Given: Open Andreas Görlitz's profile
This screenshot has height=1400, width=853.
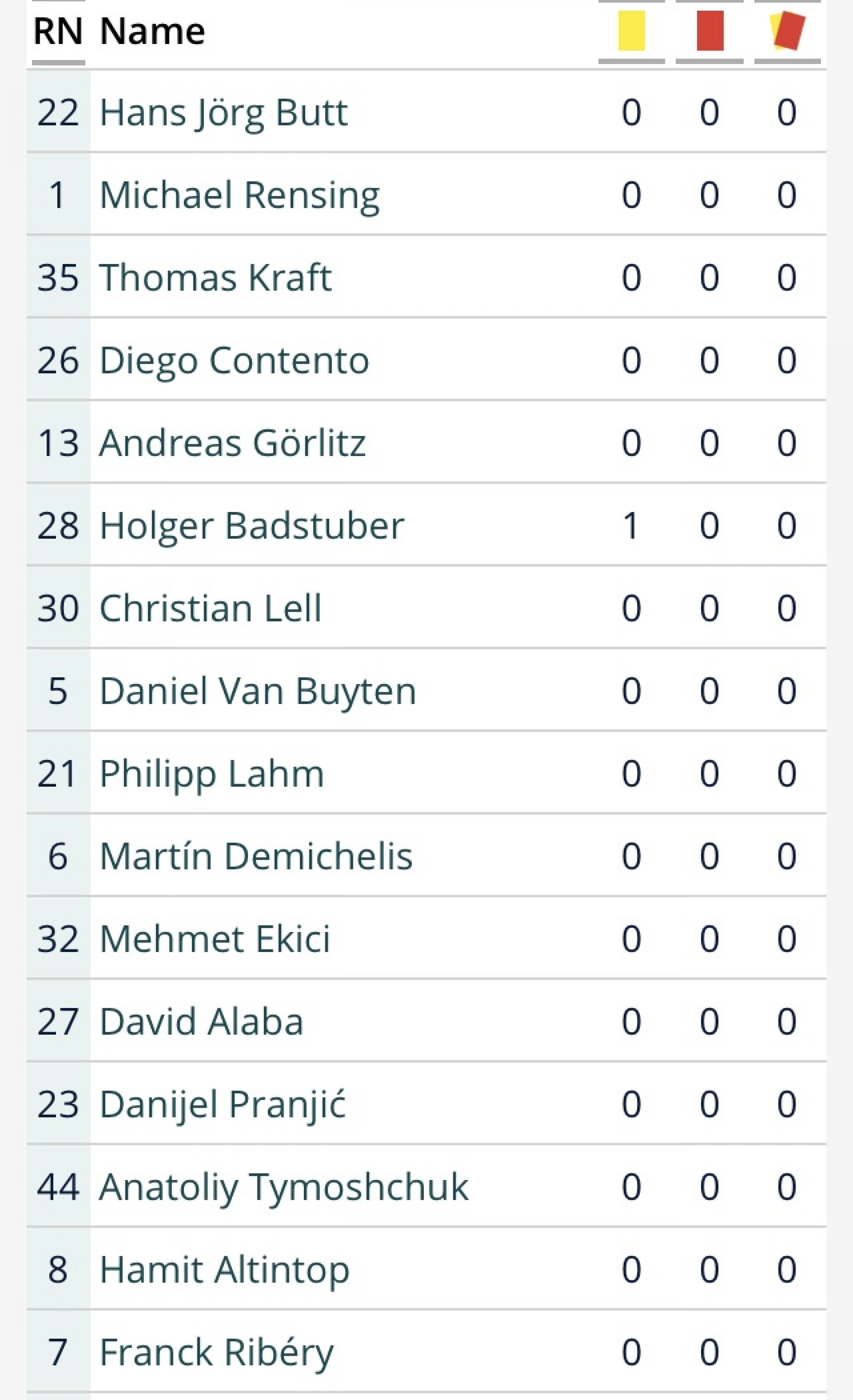Looking at the screenshot, I should (x=232, y=443).
